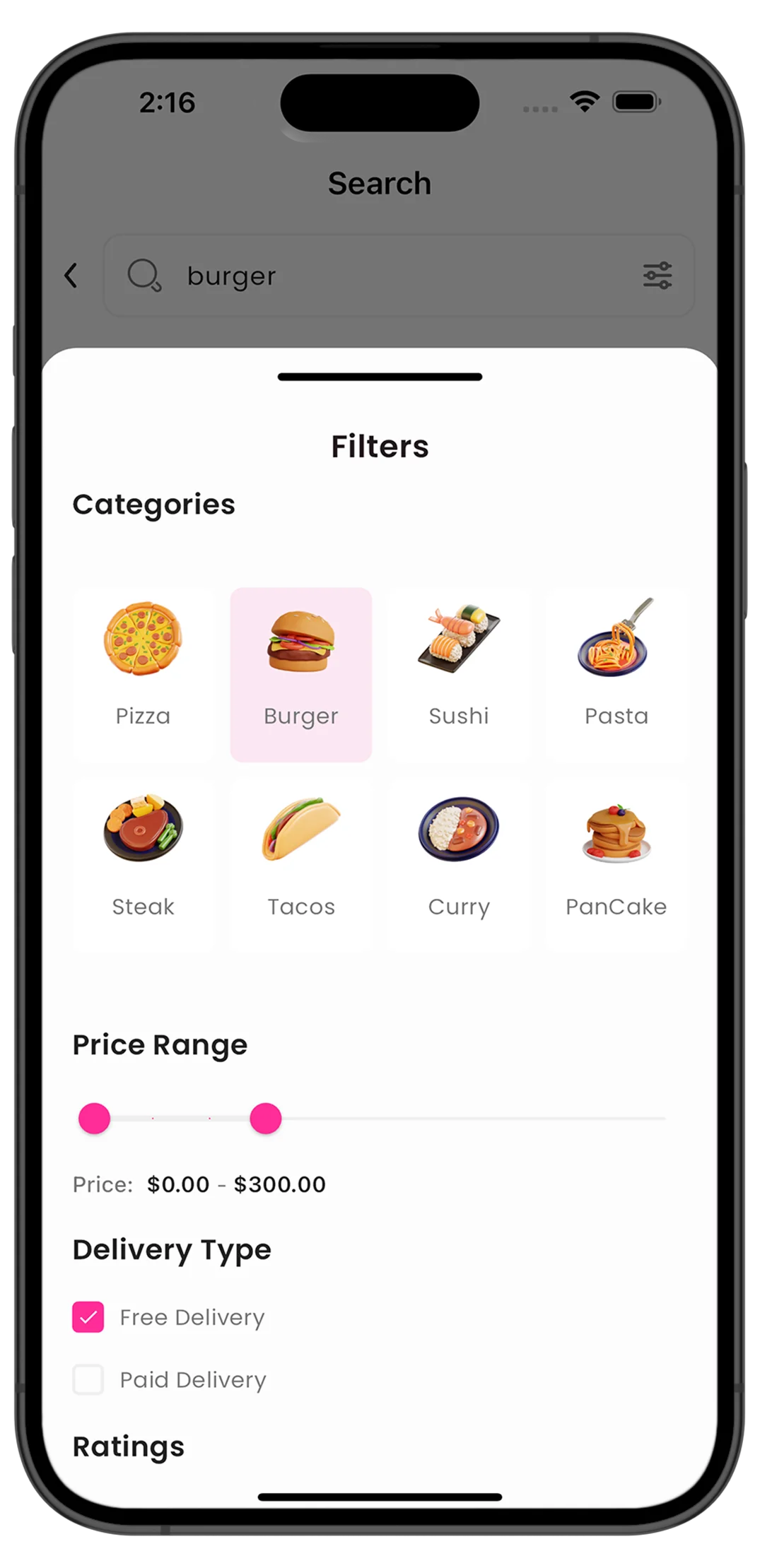760x1568 pixels.
Task: Pick the Pasta category
Action: coord(616,673)
